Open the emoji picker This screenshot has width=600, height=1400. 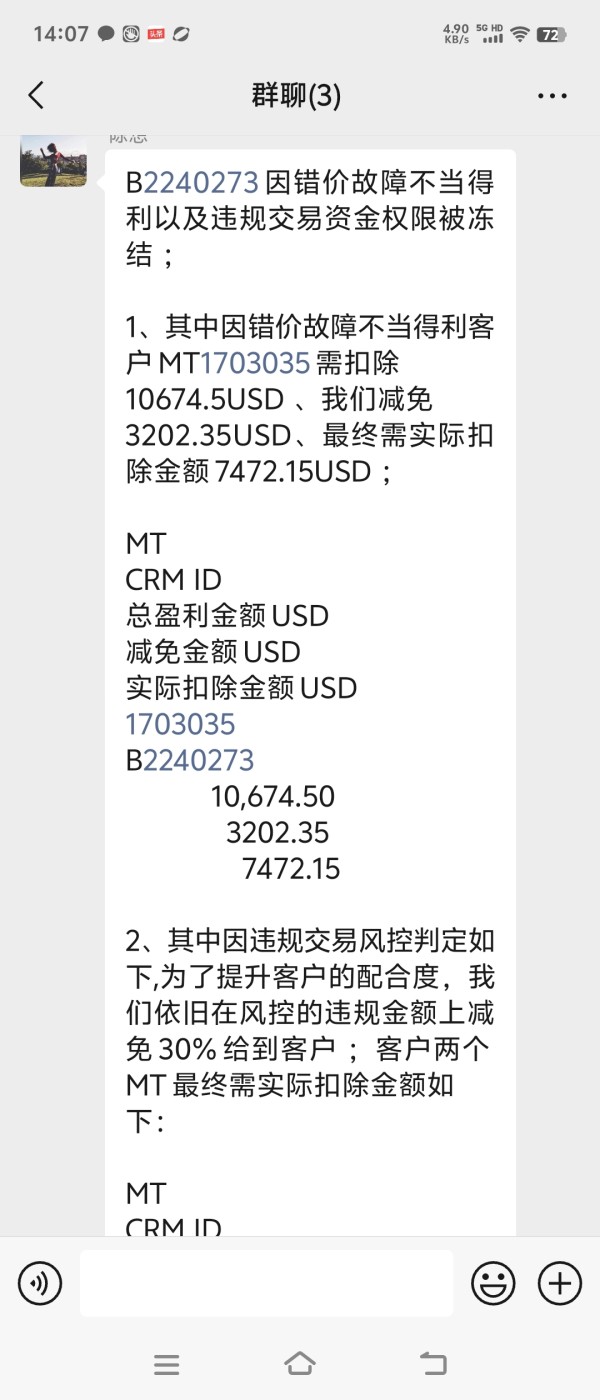click(x=493, y=1283)
